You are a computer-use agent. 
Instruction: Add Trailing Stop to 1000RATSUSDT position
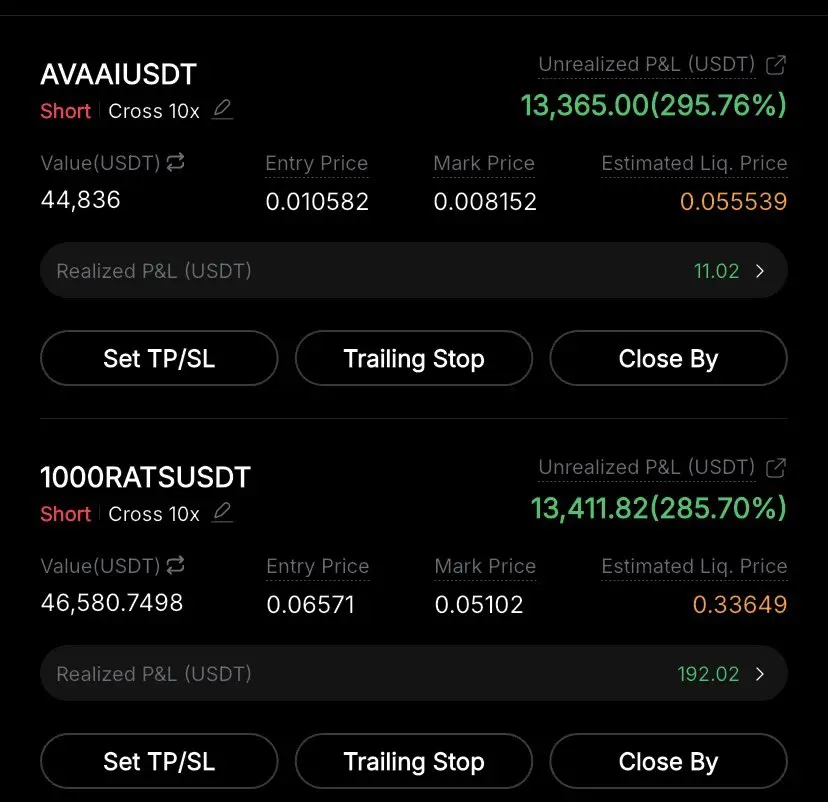pos(414,762)
